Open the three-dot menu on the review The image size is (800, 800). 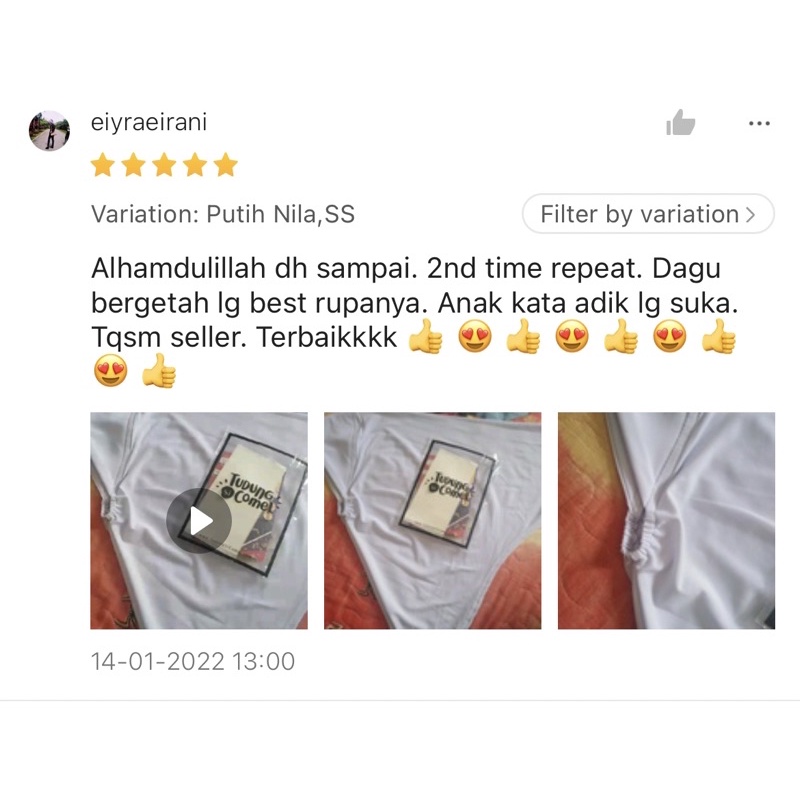(x=759, y=123)
